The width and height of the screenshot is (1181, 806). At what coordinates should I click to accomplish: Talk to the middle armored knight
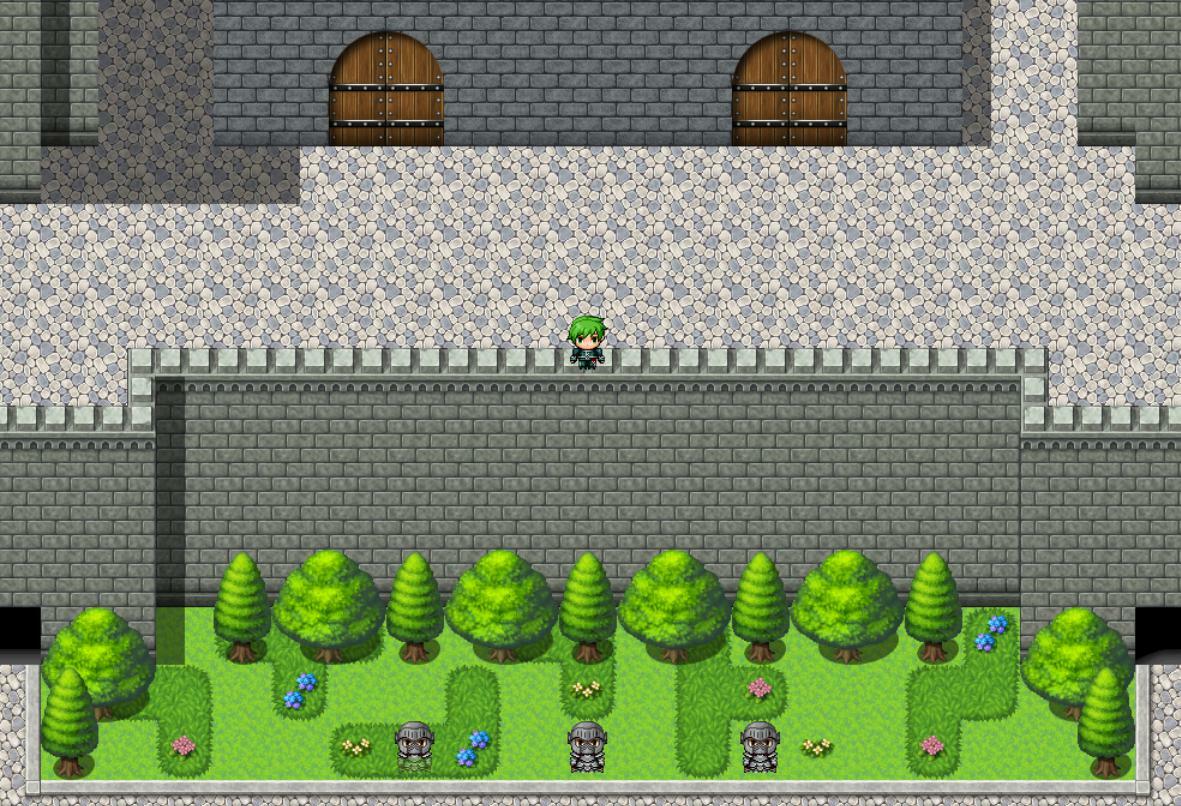[x=587, y=747]
